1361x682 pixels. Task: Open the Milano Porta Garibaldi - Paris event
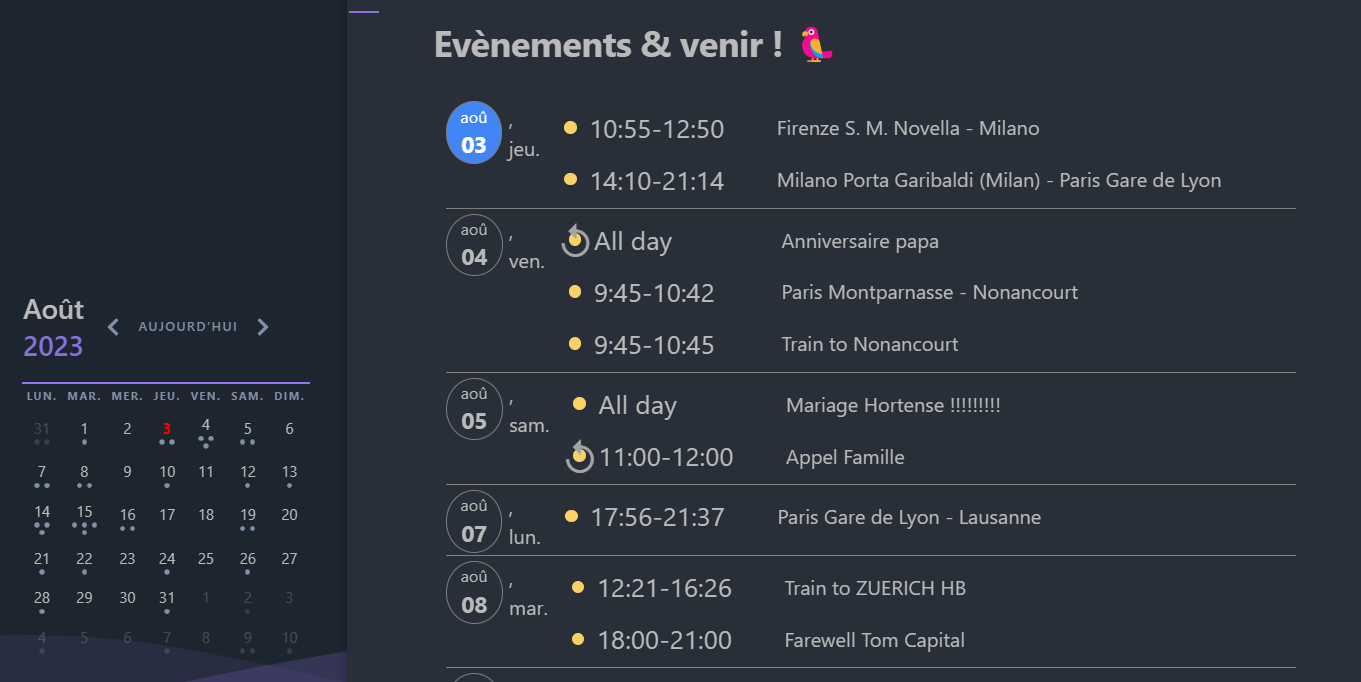[x=998, y=181]
